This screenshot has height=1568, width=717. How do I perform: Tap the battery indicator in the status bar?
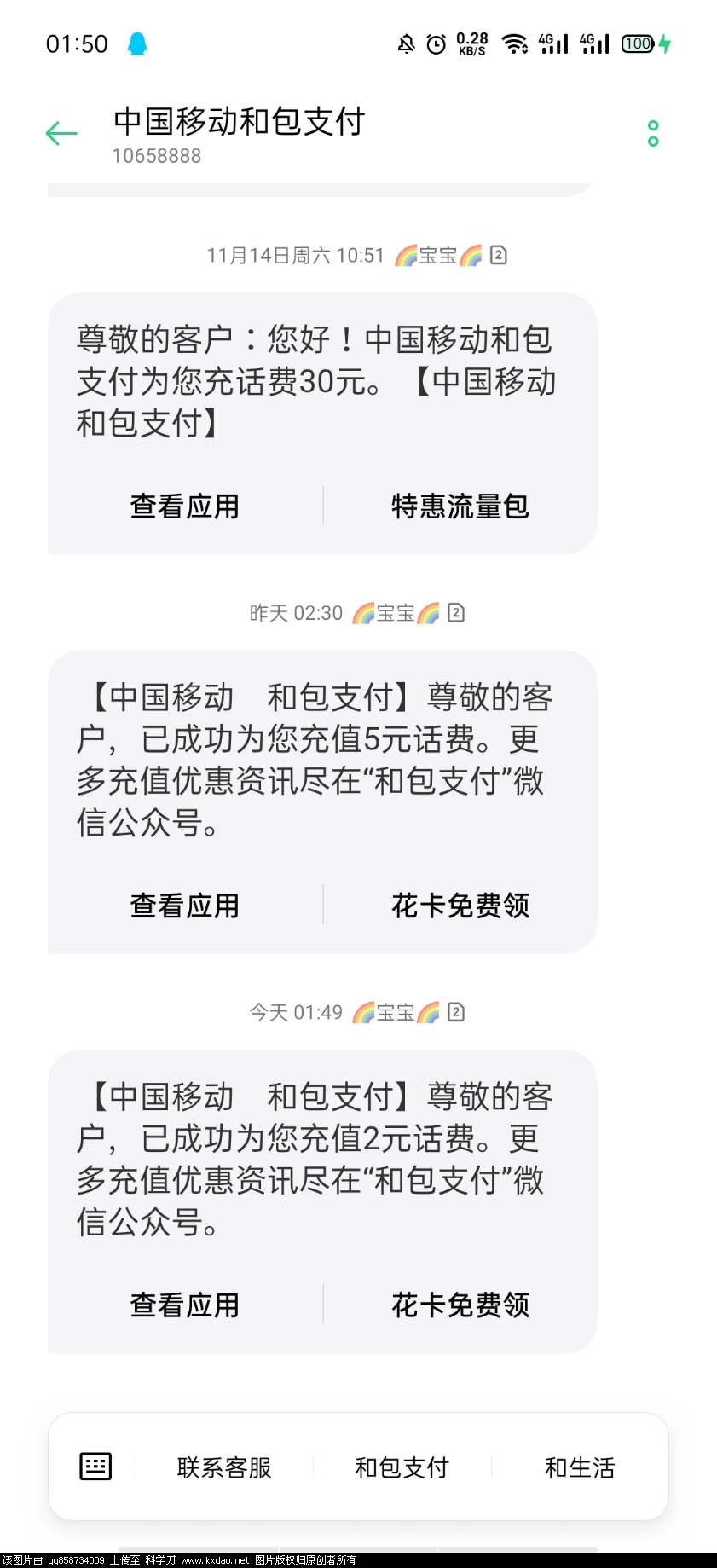[x=636, y=43]
